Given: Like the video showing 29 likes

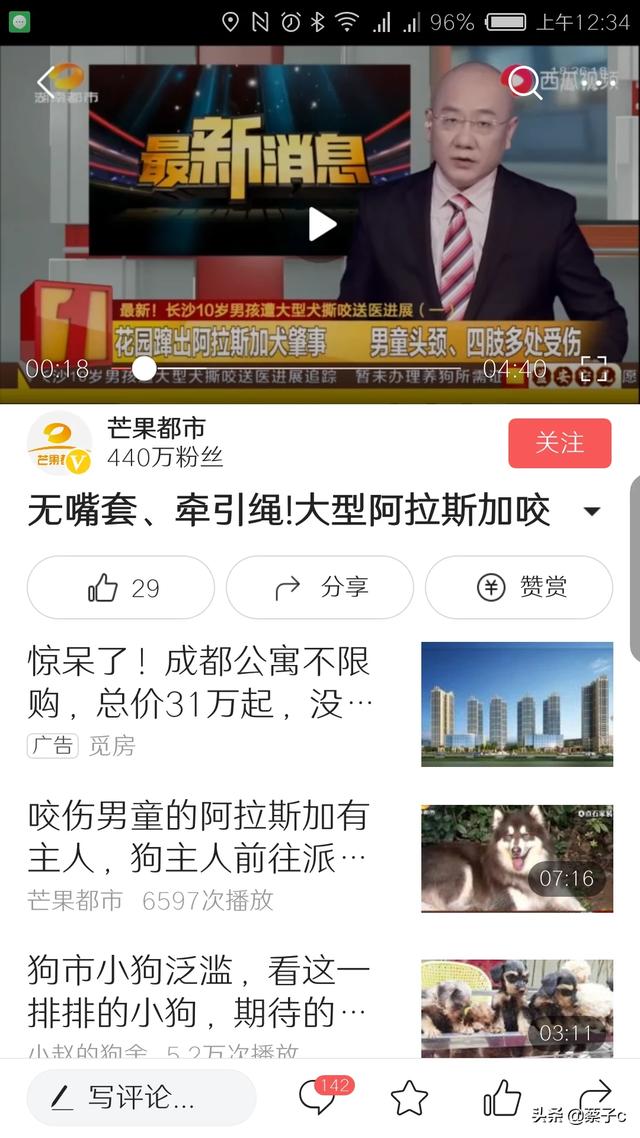Looking at the screenshot, I should [121, 588].
